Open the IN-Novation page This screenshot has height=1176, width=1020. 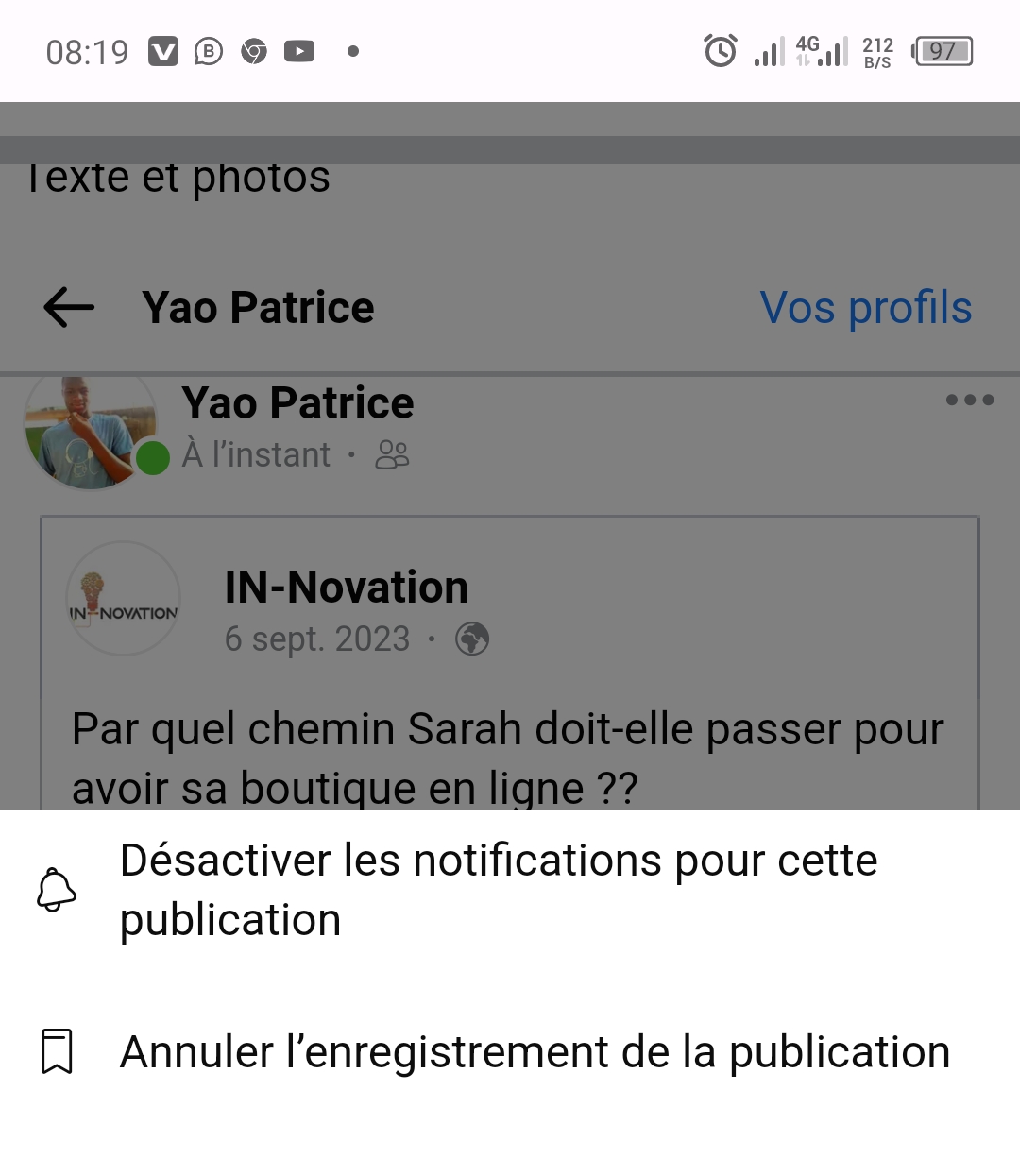pos(346,588)
